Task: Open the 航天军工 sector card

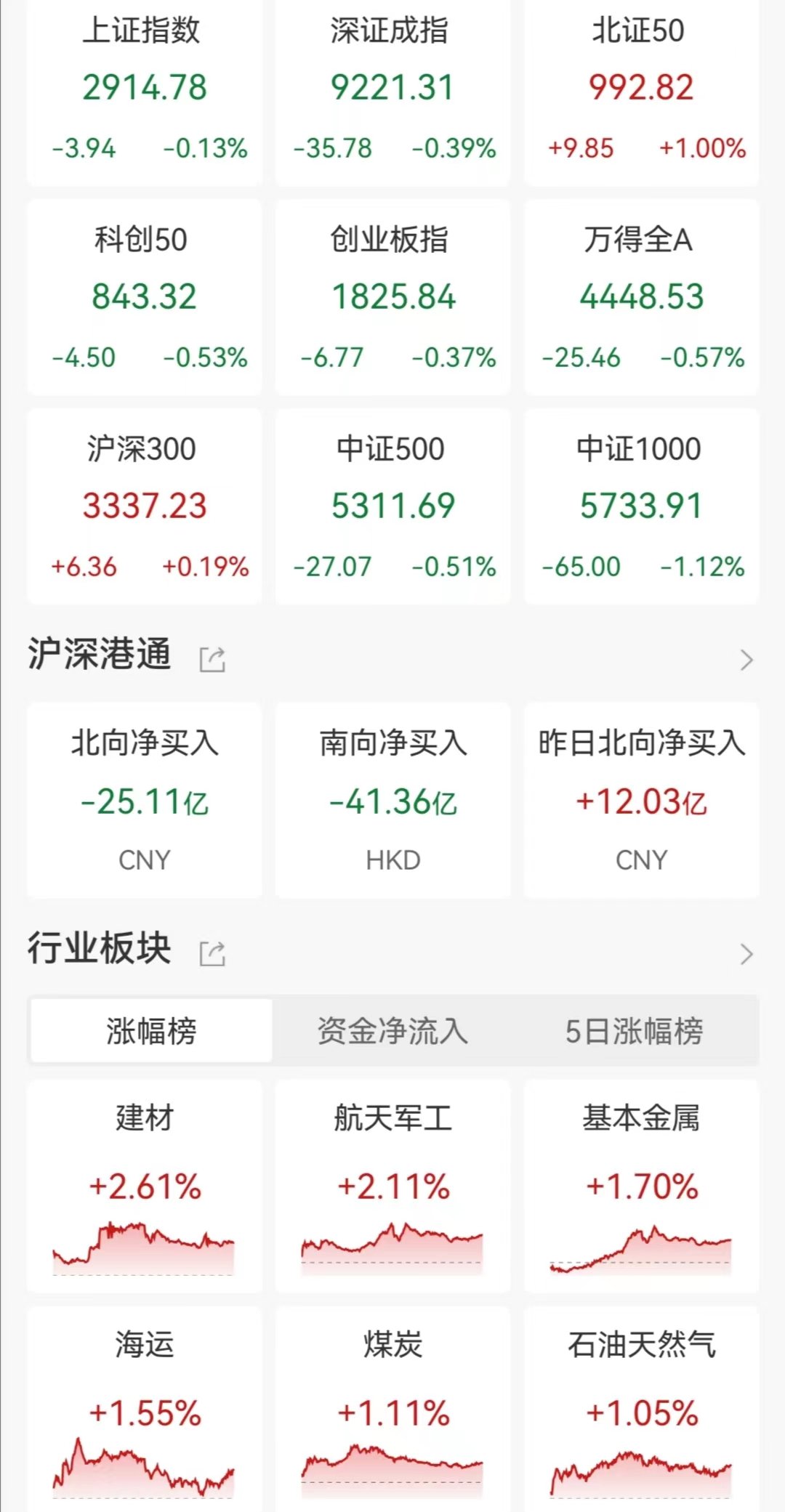Action: click(x=392, y=1186)
